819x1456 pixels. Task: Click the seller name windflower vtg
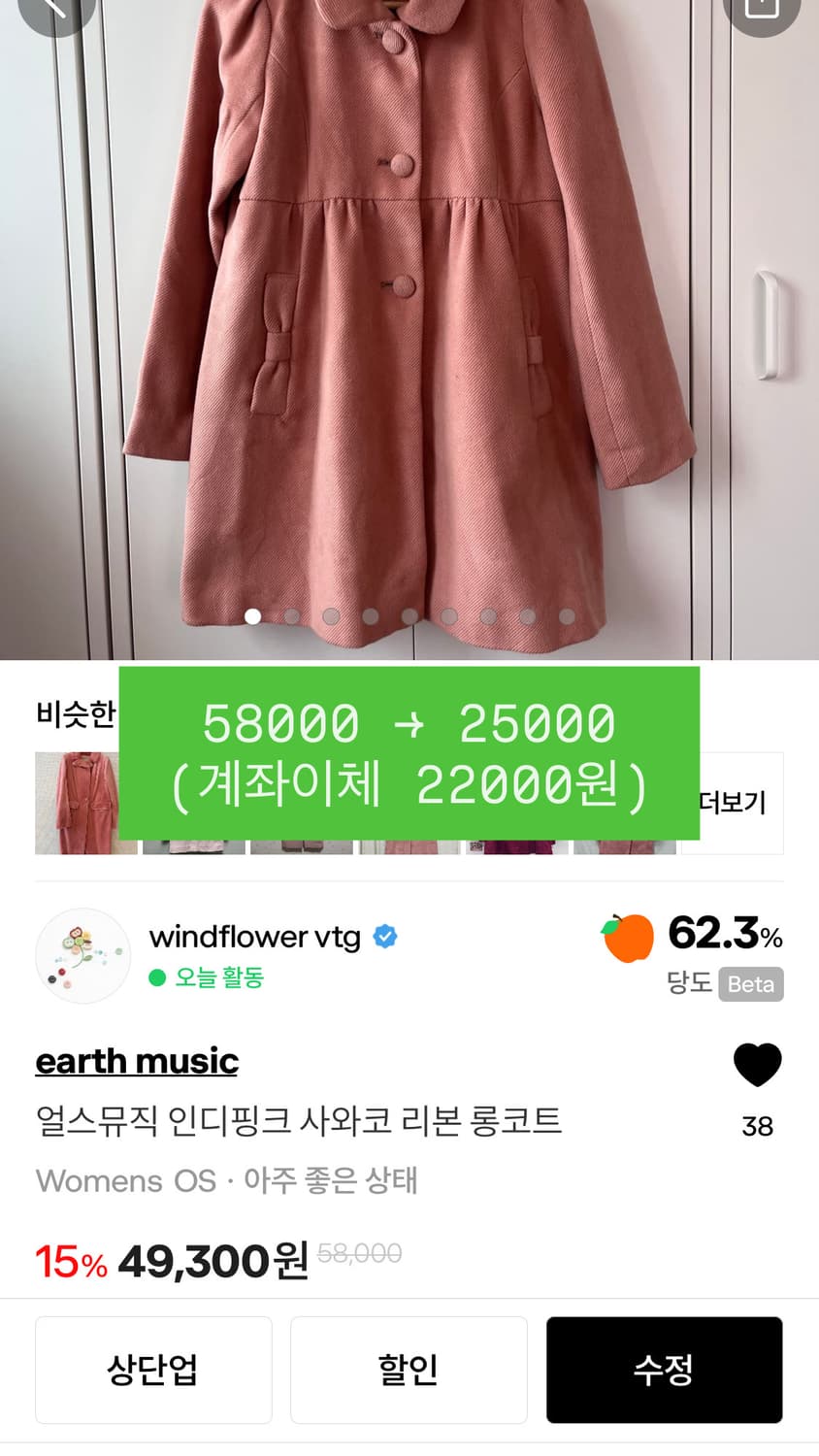(x=257, y=936)
